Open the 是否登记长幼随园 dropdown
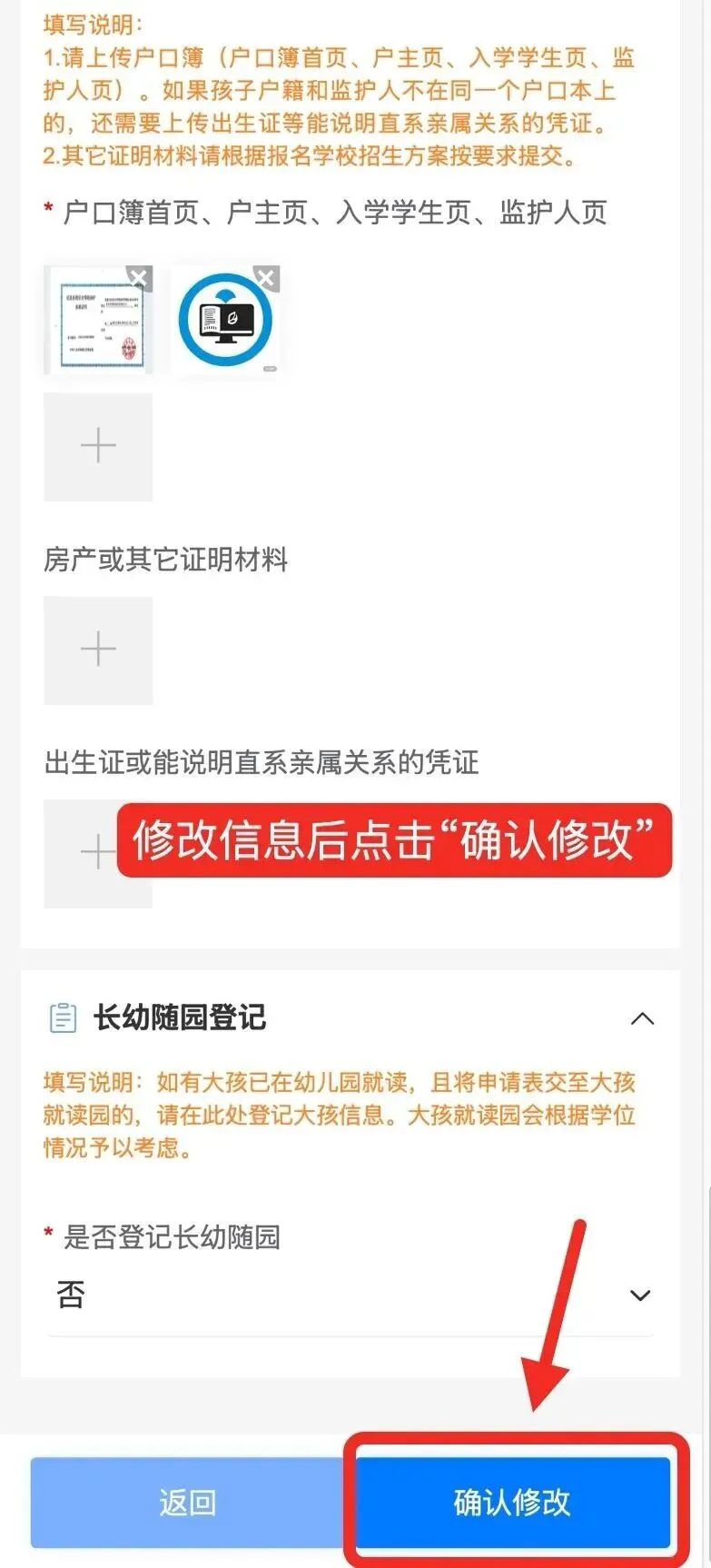Viewport: 711px width, 1568px height. click(x=351, y=1295)
